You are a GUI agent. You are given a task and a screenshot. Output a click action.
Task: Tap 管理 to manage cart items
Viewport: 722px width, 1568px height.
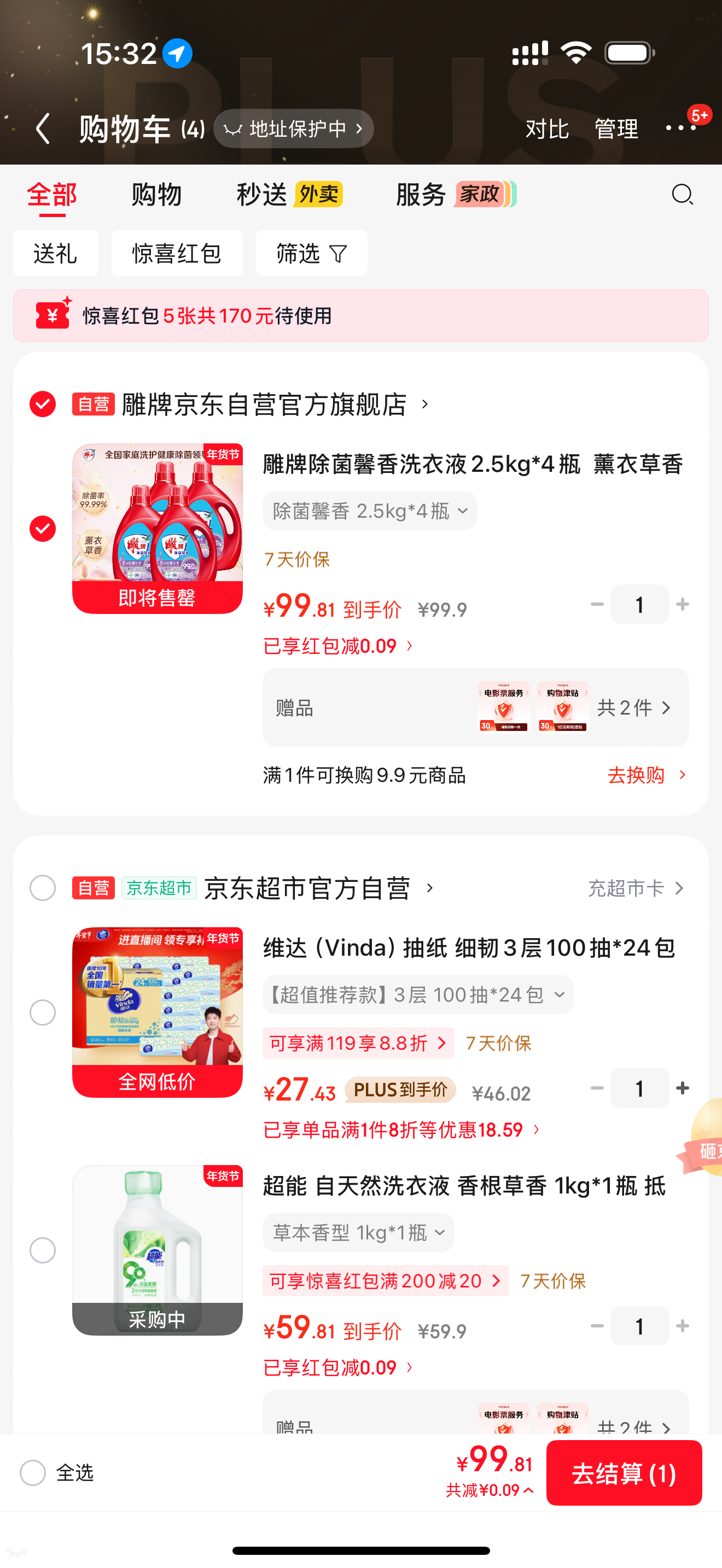pyautogui.click(x=615, y=128)
